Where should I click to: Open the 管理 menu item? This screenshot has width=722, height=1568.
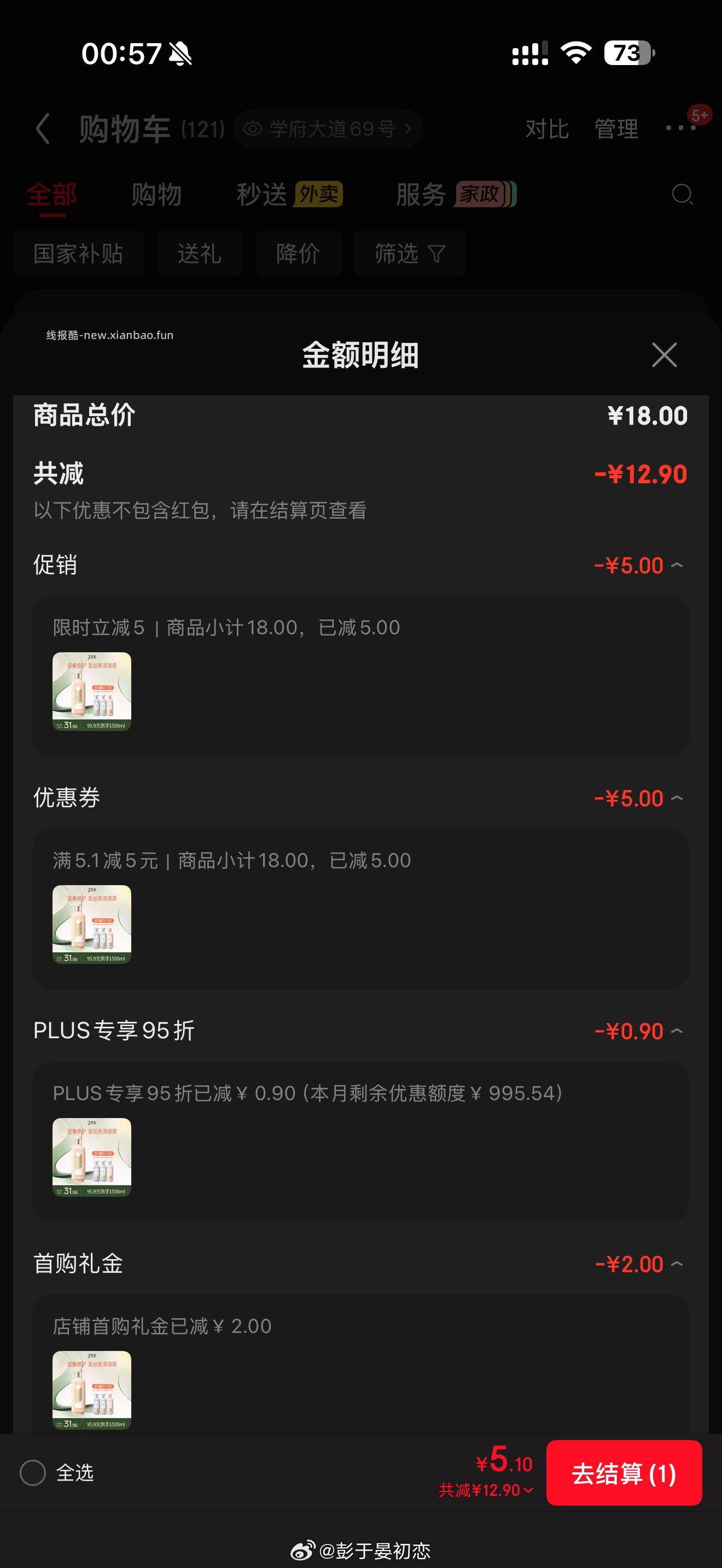pos(616,128)
